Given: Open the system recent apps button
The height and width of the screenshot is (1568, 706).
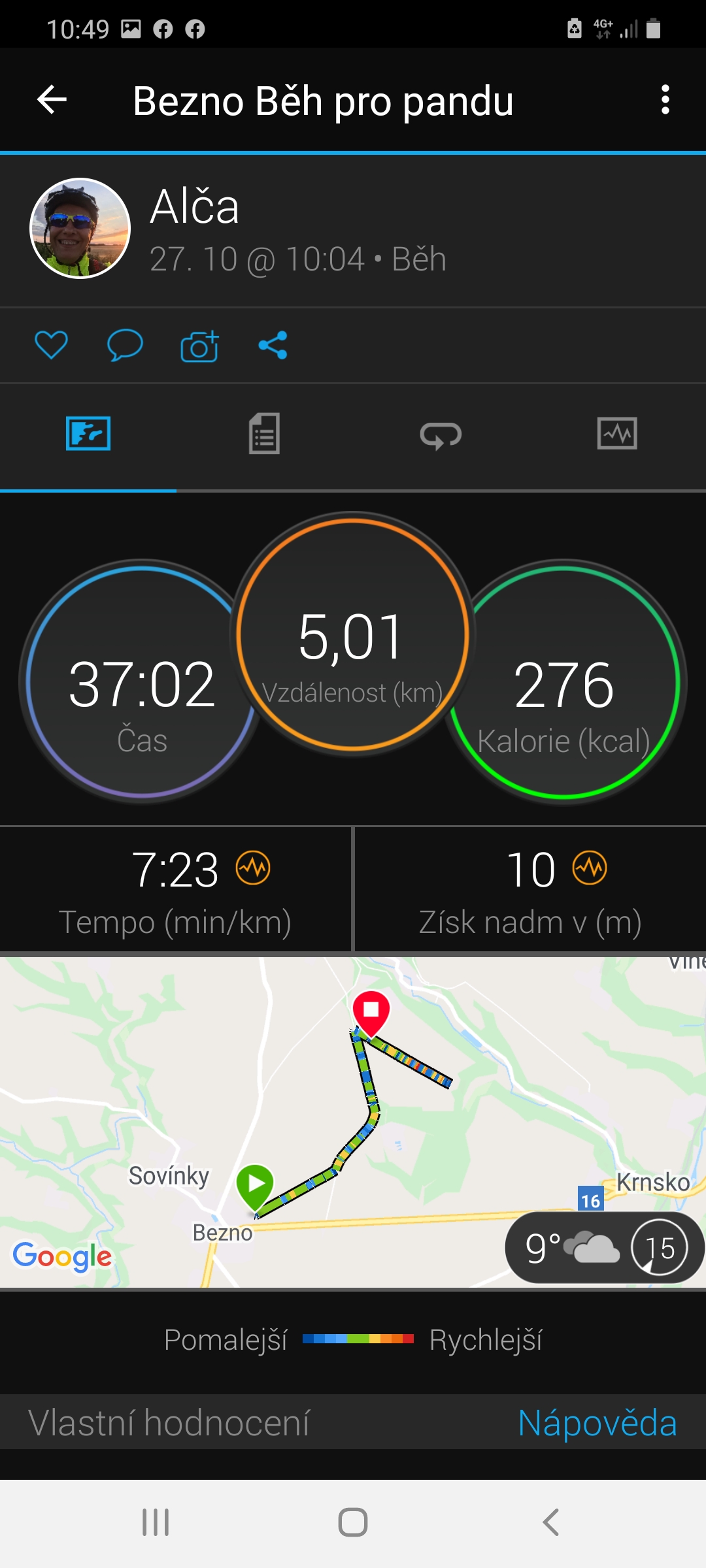Looking at the screenshot, I should [x=156, y=1522].
